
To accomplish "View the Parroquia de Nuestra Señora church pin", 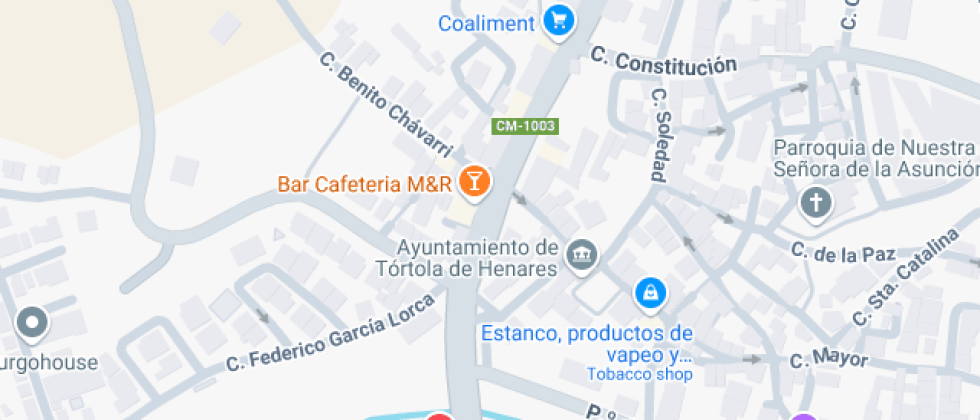I will (x=816, y=204).
